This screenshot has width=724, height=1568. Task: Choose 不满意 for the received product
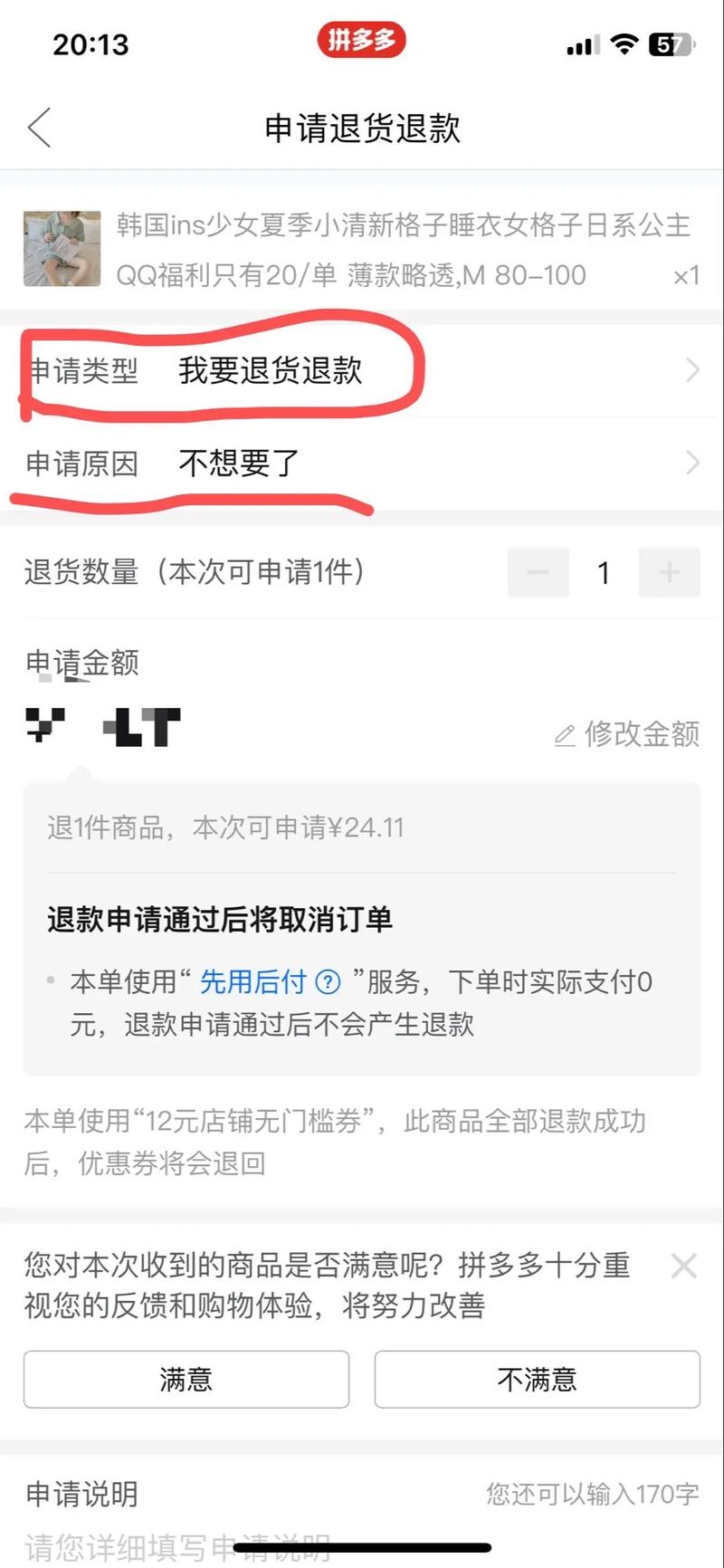point(537,1379)
